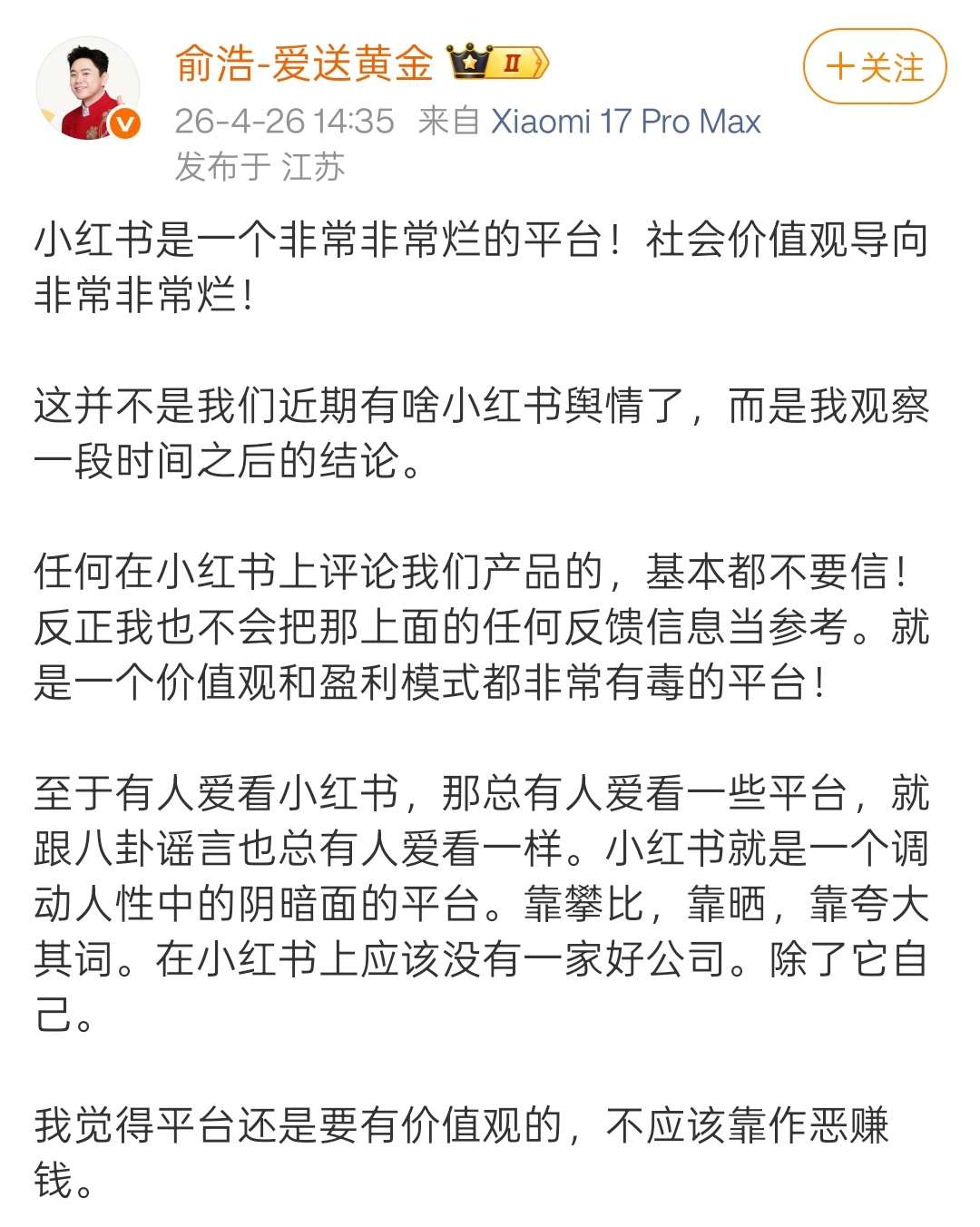Open the Xiaomi 17 Pro Max device source link
The height and width of the screenshot is (1227, 980).
627,122
